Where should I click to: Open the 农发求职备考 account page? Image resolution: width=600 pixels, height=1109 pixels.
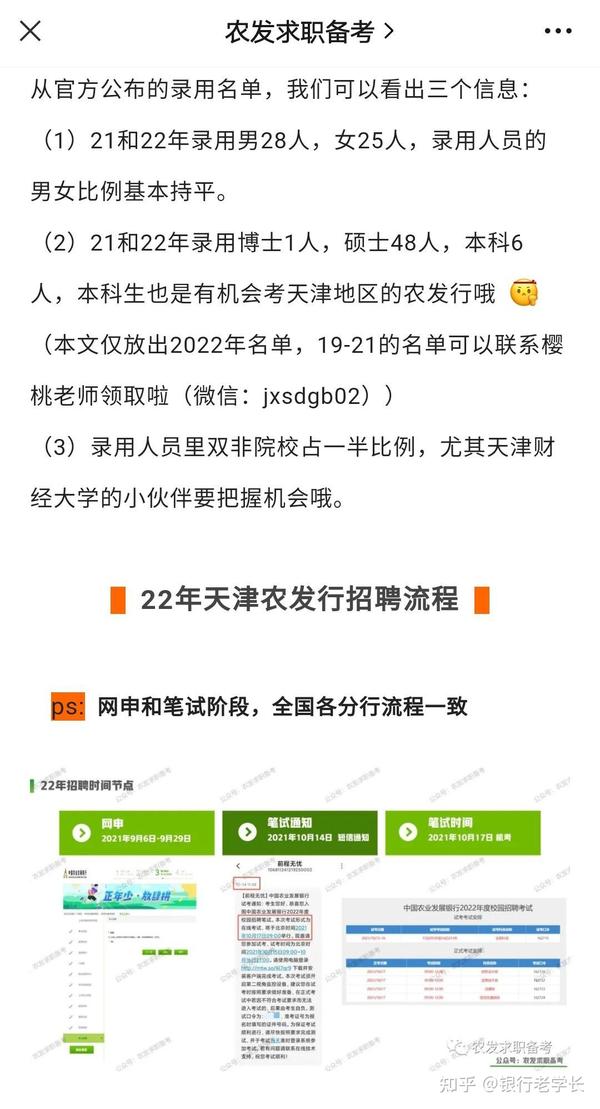click(309, 31)
